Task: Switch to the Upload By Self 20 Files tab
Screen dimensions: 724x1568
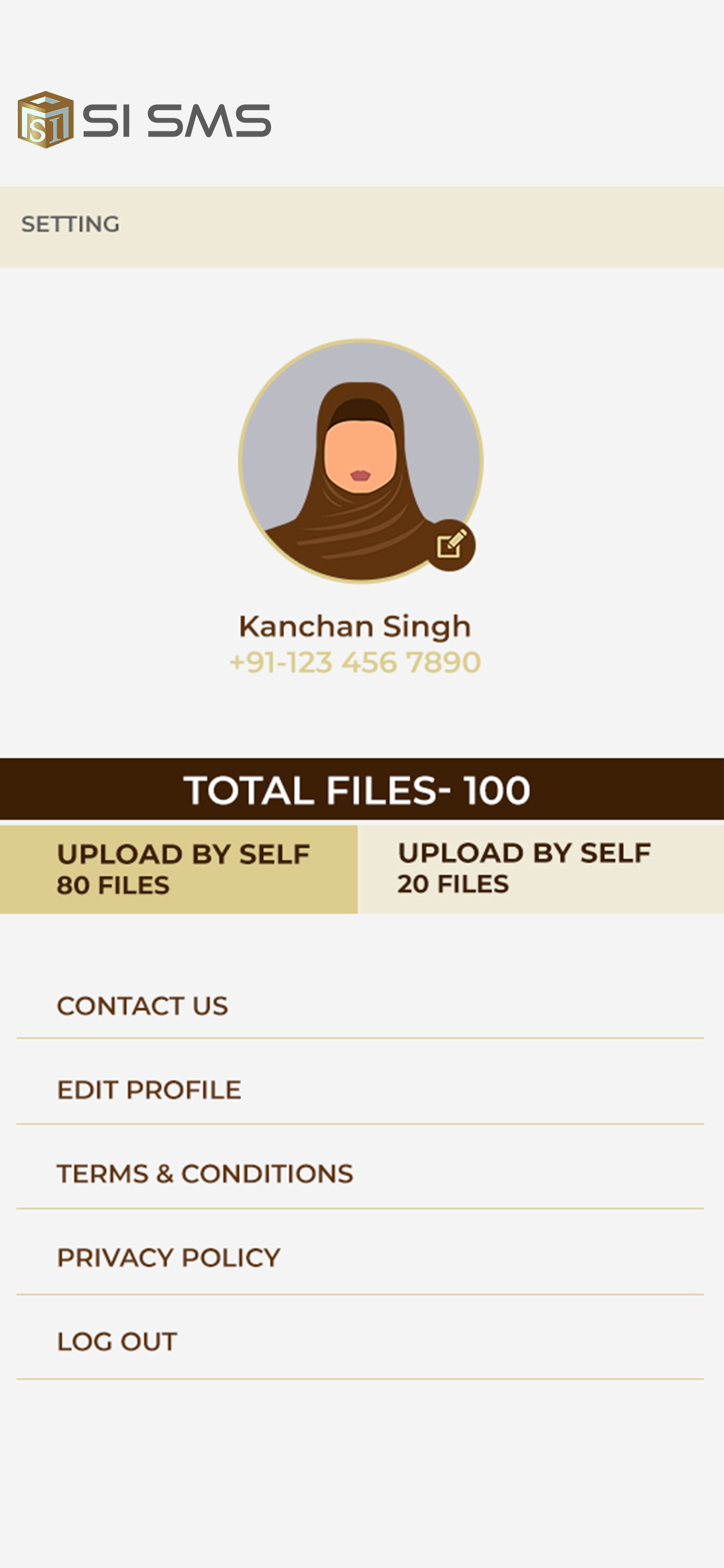Action: (541, 868)
